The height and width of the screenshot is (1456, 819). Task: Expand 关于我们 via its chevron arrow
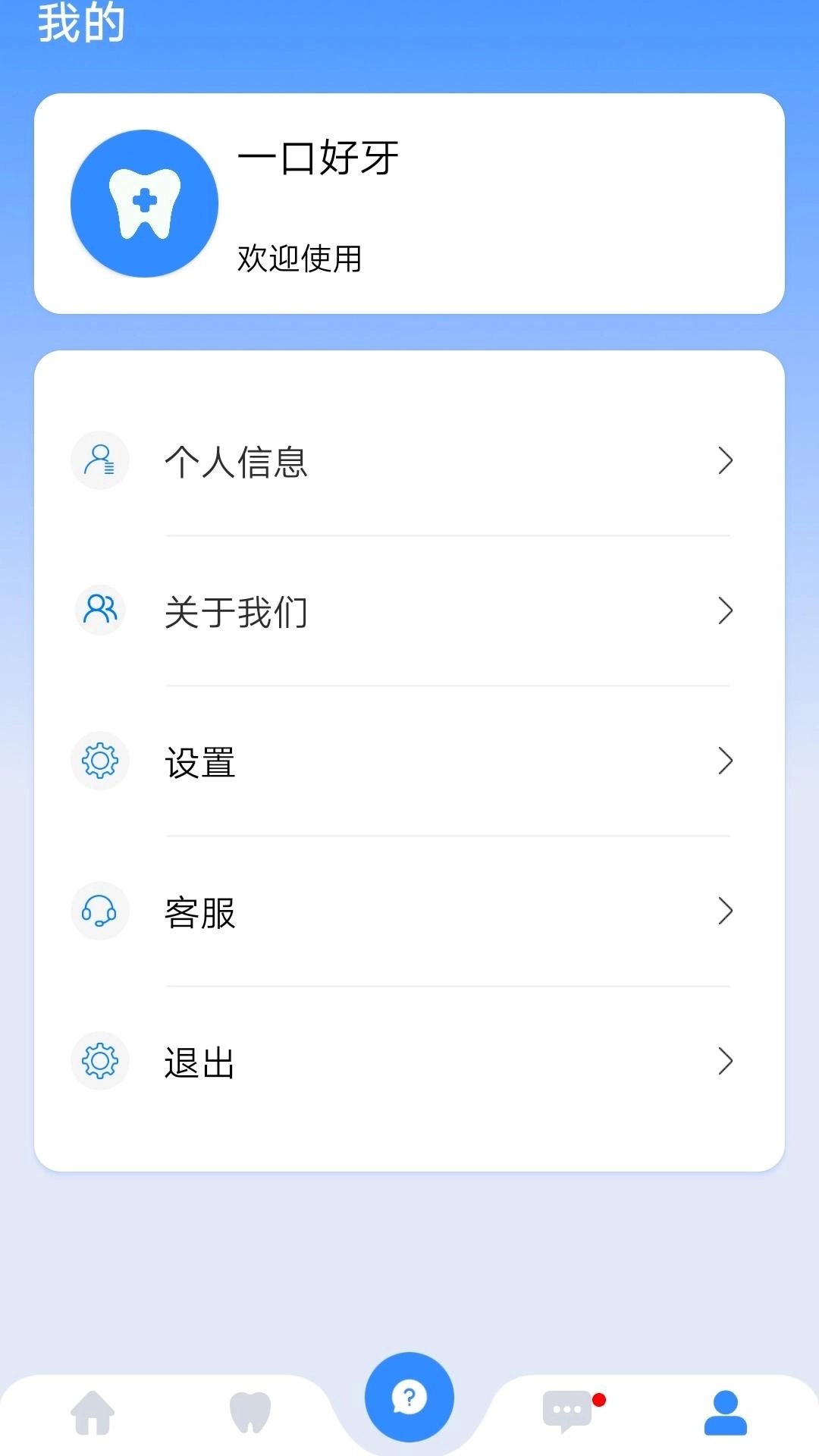[x=725, y=610]
